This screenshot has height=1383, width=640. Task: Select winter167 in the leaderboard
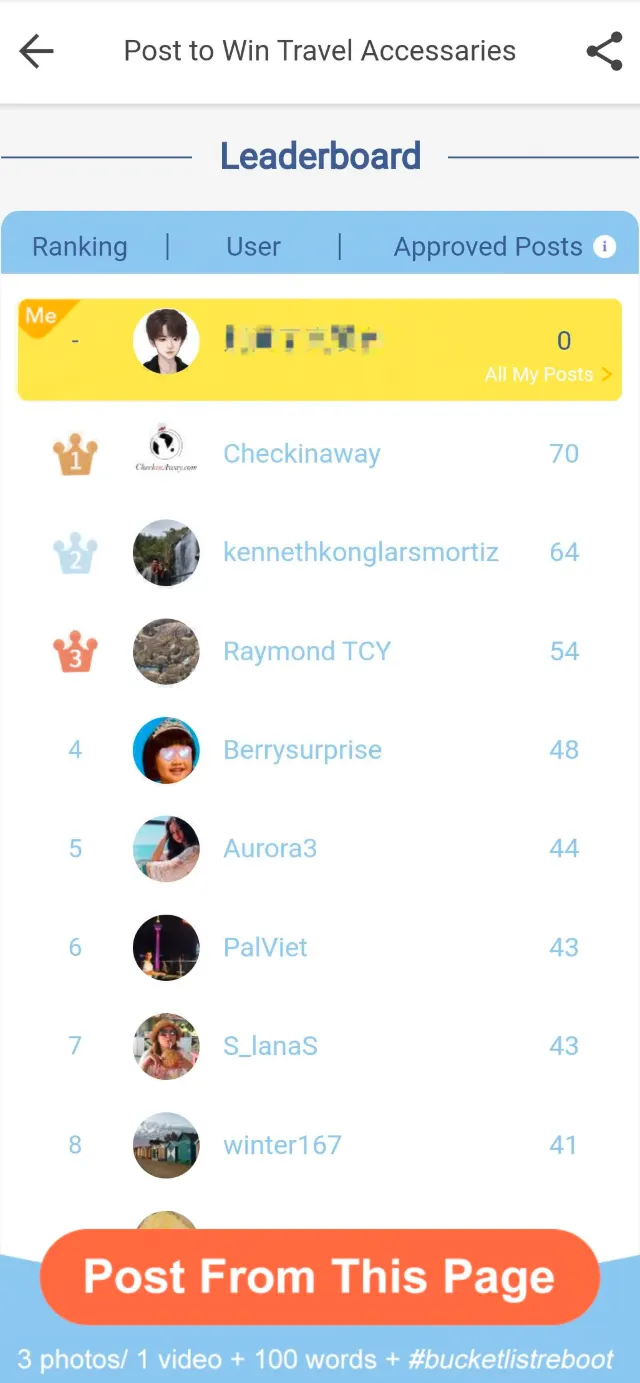(282, 1145)
